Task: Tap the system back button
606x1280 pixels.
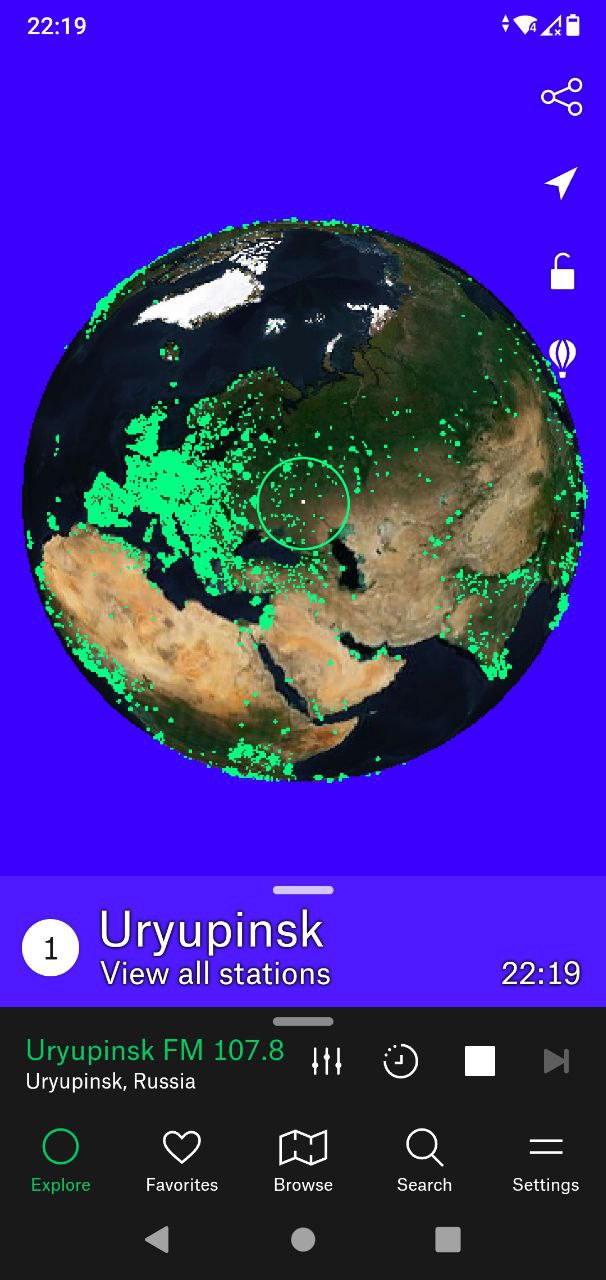Action: (x=157, y=1240)
